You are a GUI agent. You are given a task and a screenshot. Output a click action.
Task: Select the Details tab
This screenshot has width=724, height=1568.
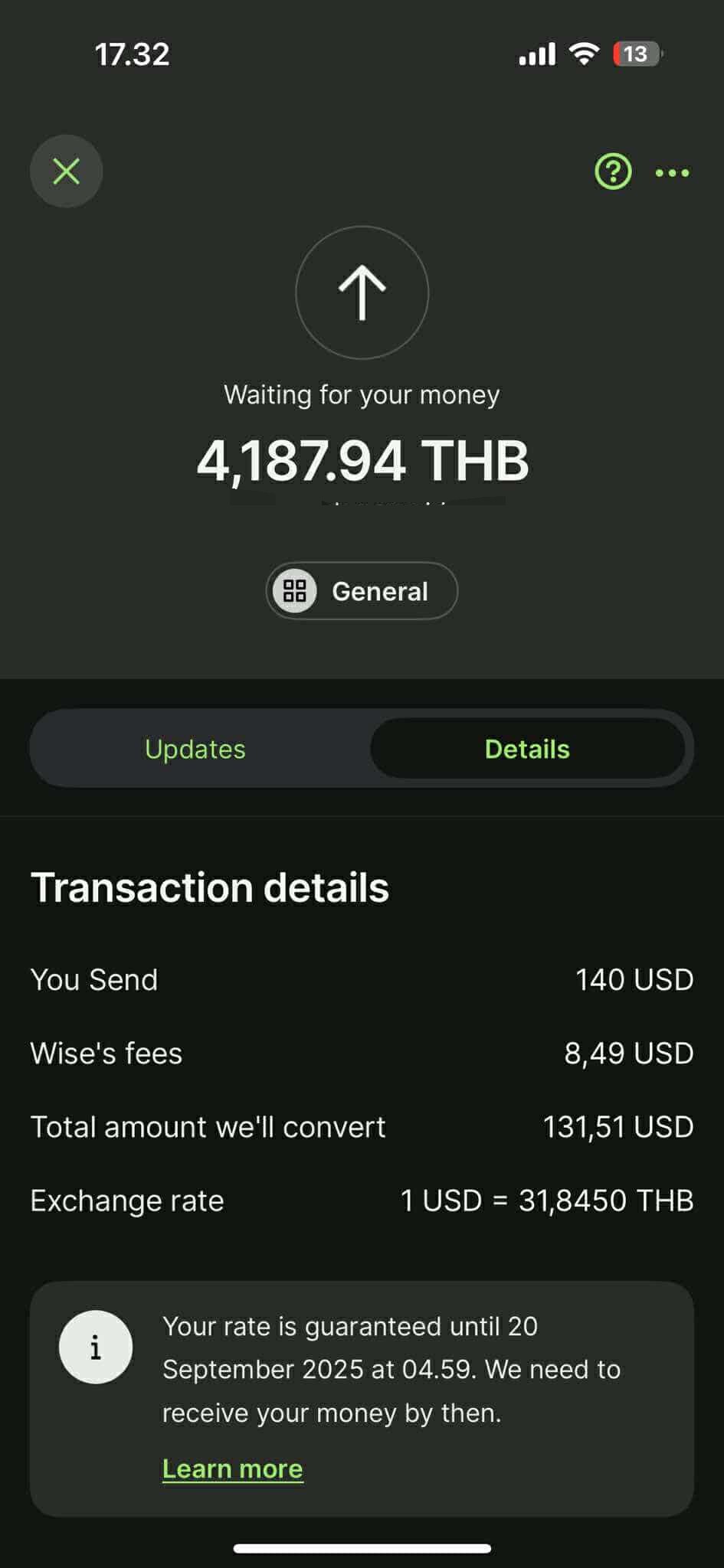[527, 749]
